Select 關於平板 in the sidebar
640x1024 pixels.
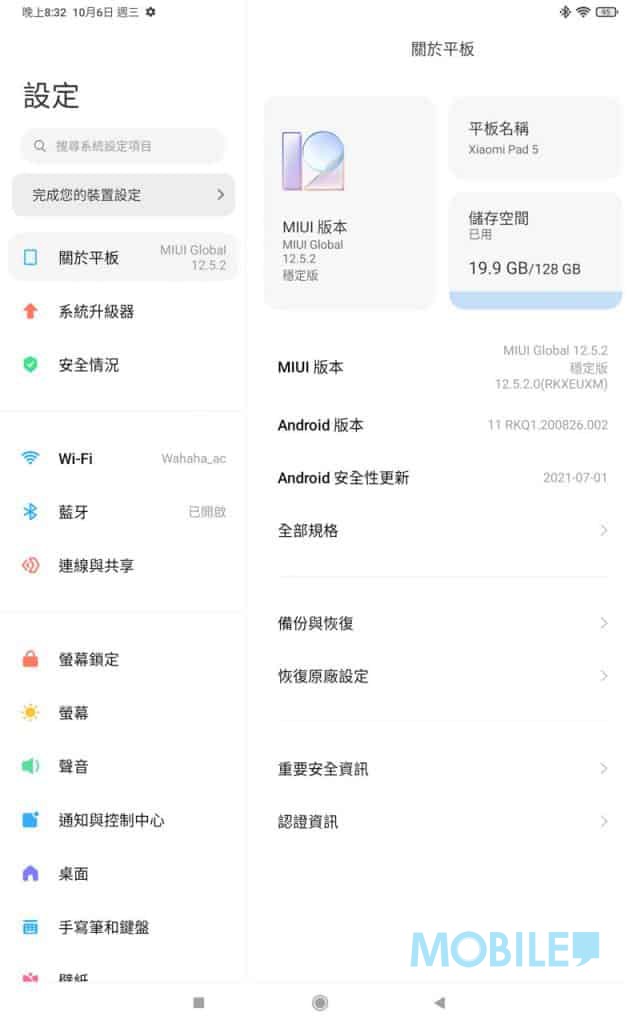coord(123,257)
